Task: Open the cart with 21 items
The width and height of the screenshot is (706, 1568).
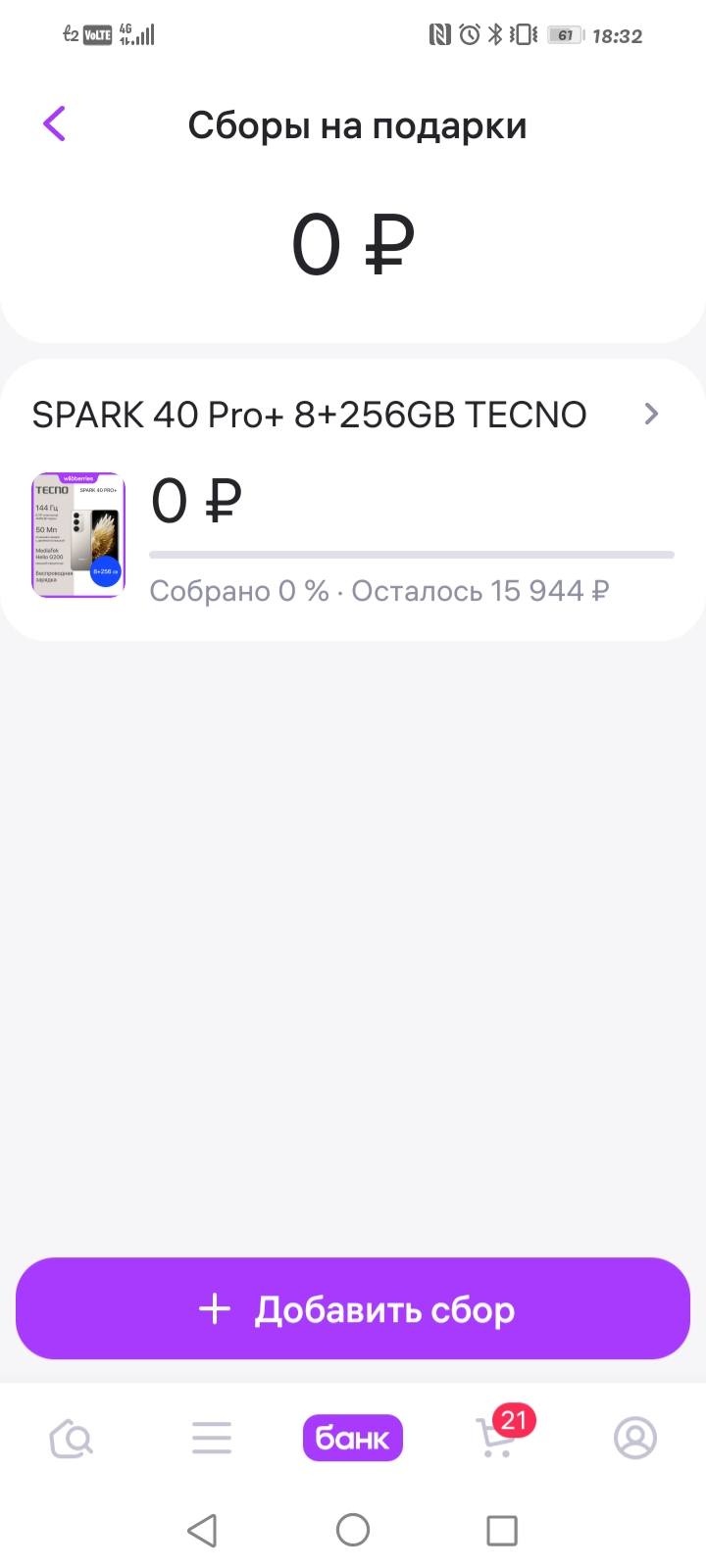Action: pos(496,1439)
